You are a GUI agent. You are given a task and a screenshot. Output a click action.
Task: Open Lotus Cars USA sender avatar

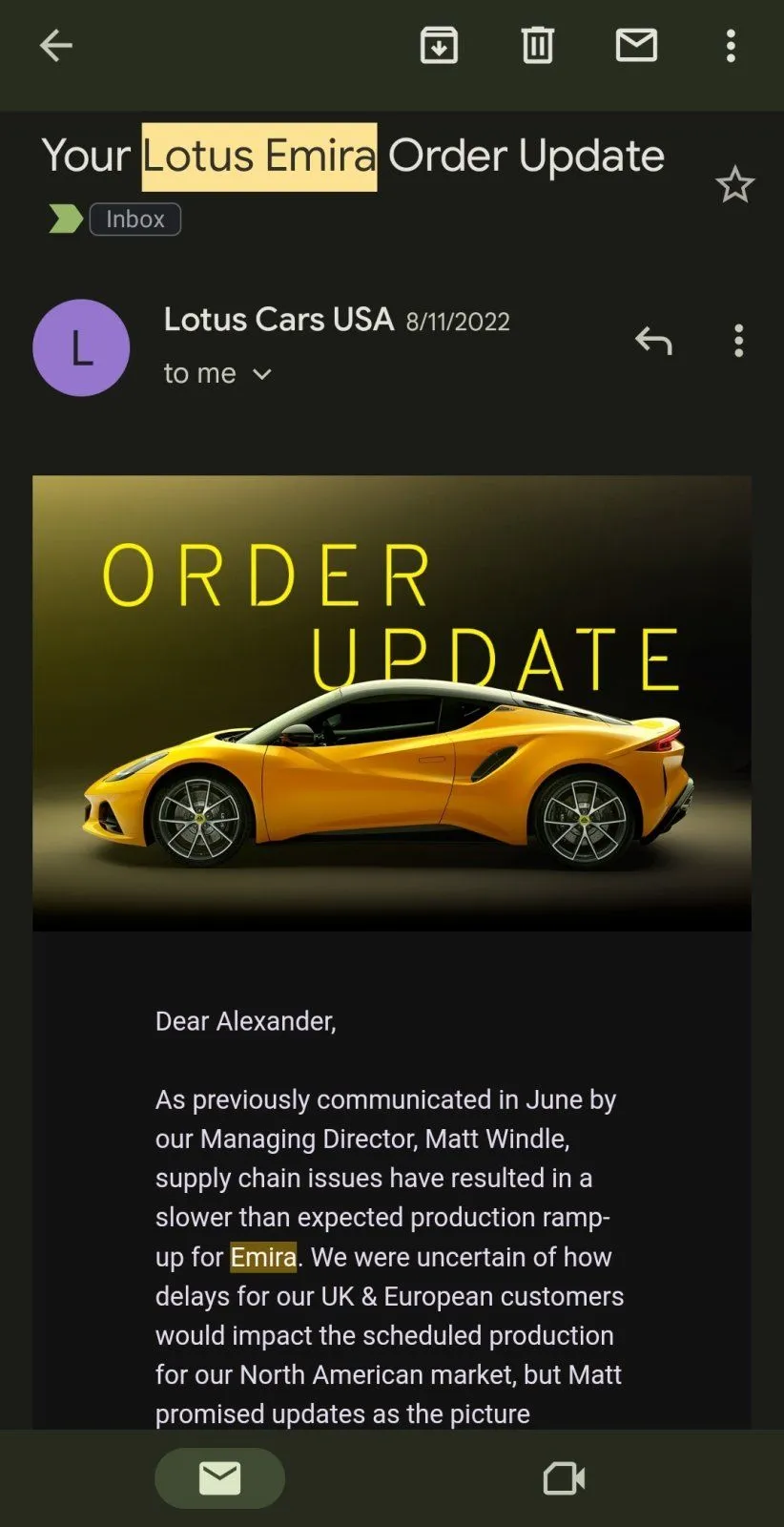(81, 348)
